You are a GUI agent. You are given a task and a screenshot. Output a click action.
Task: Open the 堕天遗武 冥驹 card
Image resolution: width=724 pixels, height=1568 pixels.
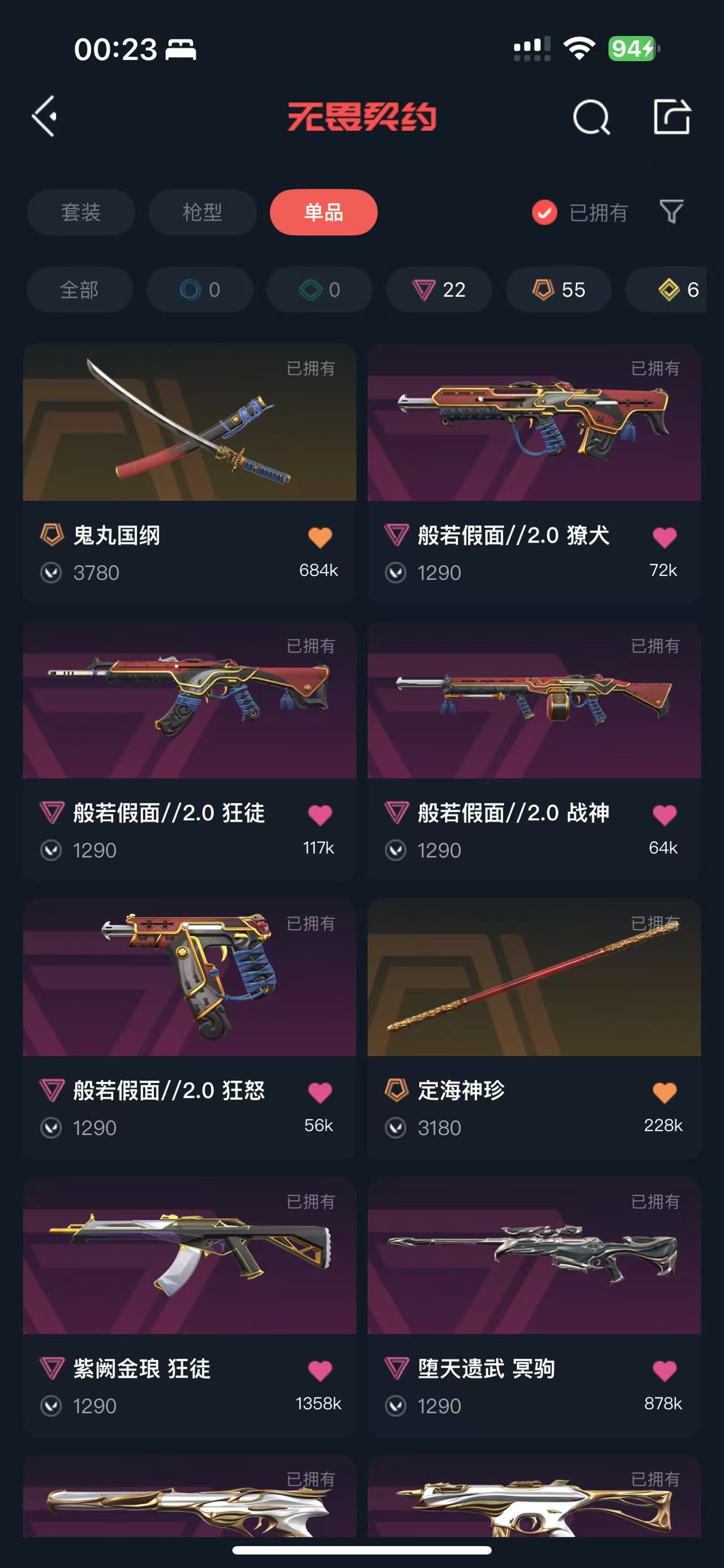tap(534, 1307)
